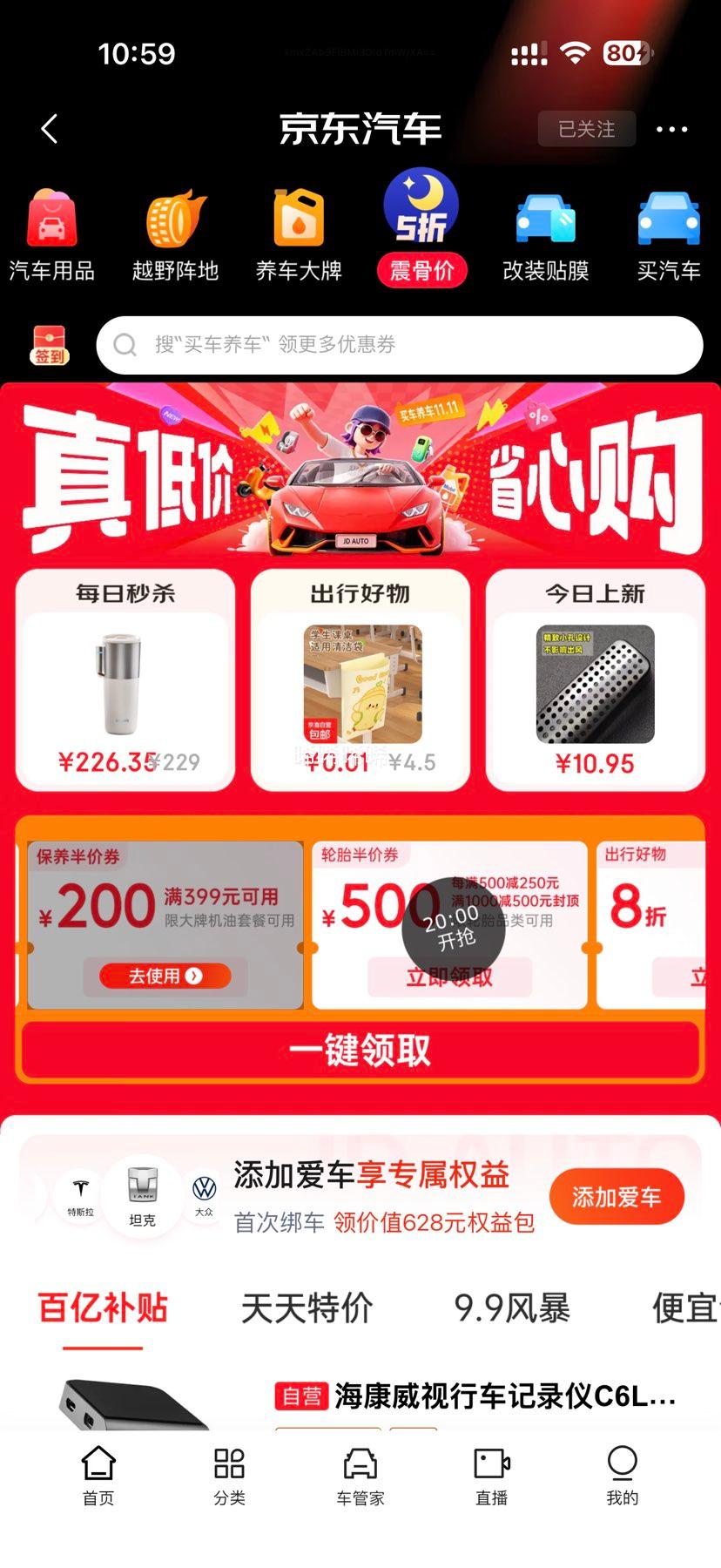This screenshot has width=721, height=1568.
Task: Select the 养车大牌 category
Action: coord(299,235)
